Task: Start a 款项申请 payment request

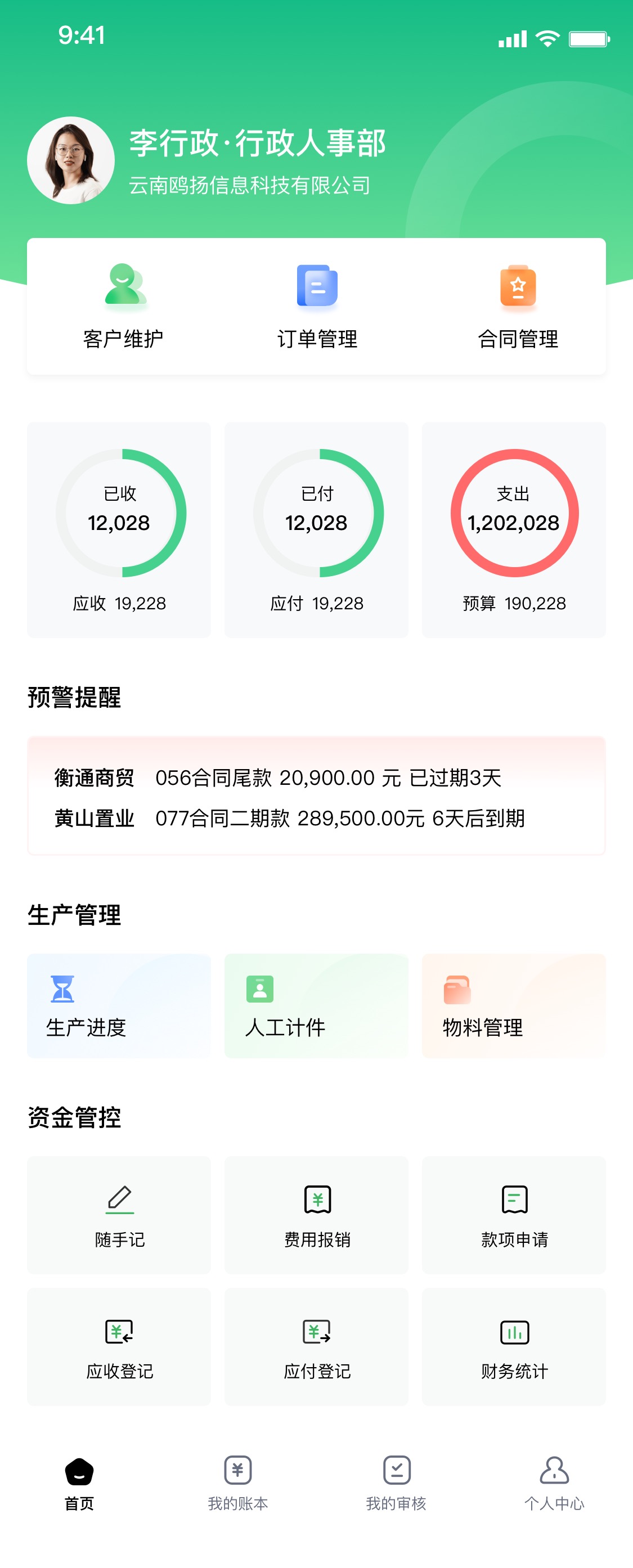Action: pyautogui.click(x=514, y=1214)
